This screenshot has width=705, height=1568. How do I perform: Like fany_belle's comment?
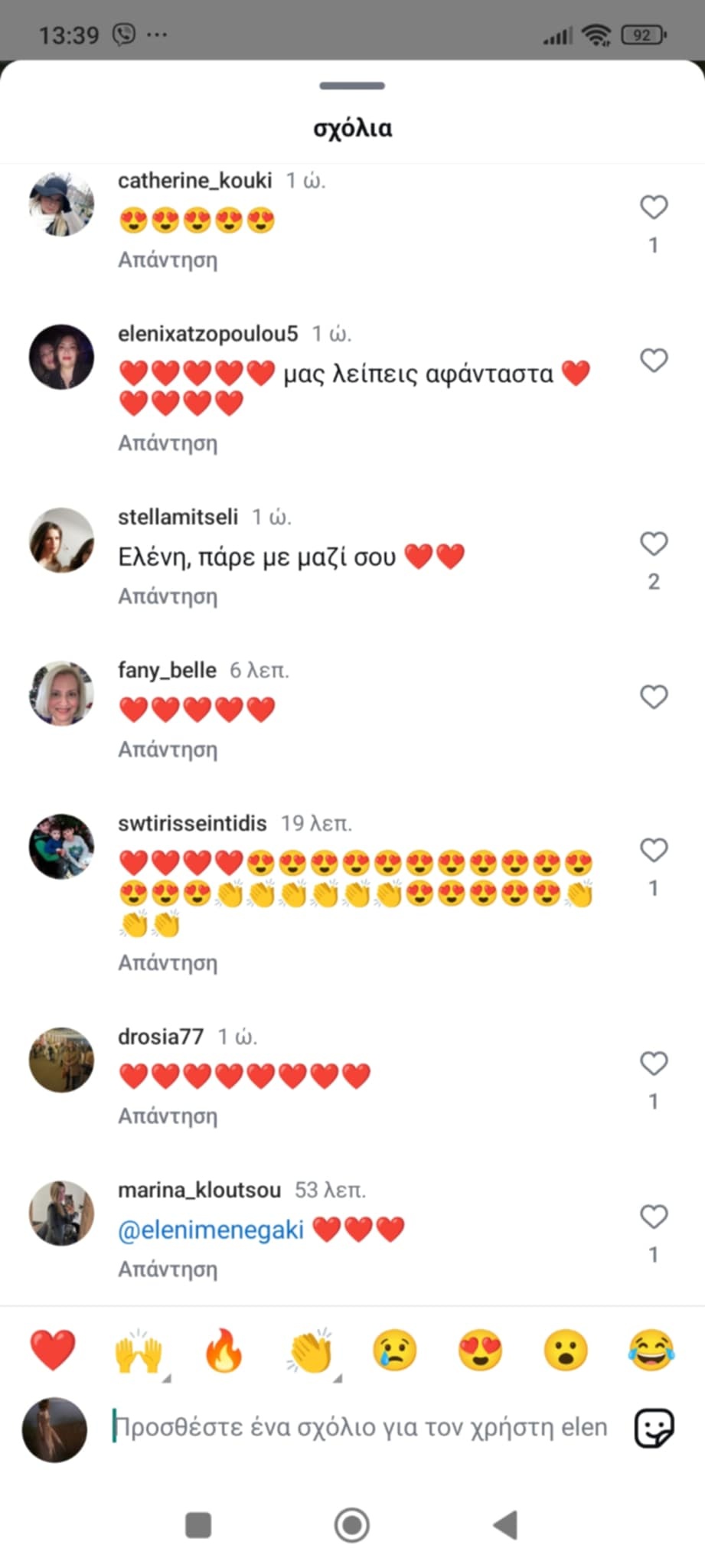click(x=653, y=697)
